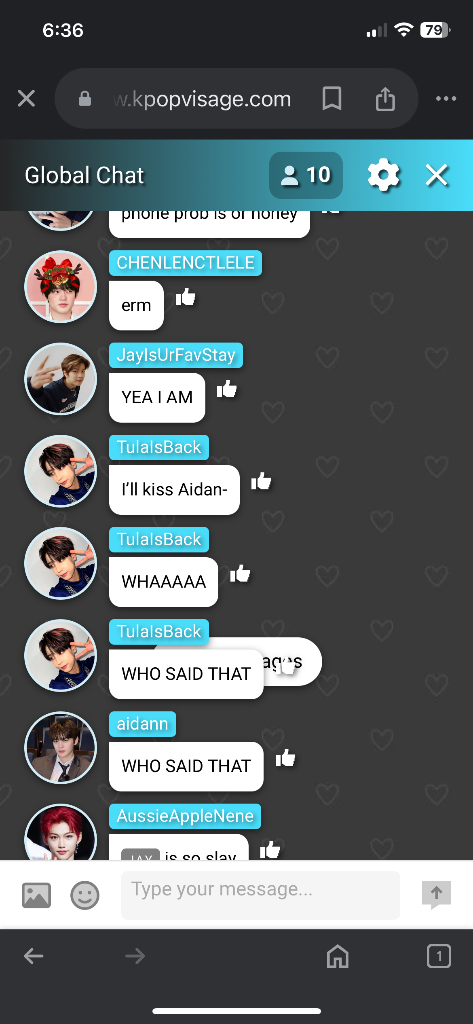Like the "WHAAAAA" message
The image size is (473, 1024).
(240, 573)
